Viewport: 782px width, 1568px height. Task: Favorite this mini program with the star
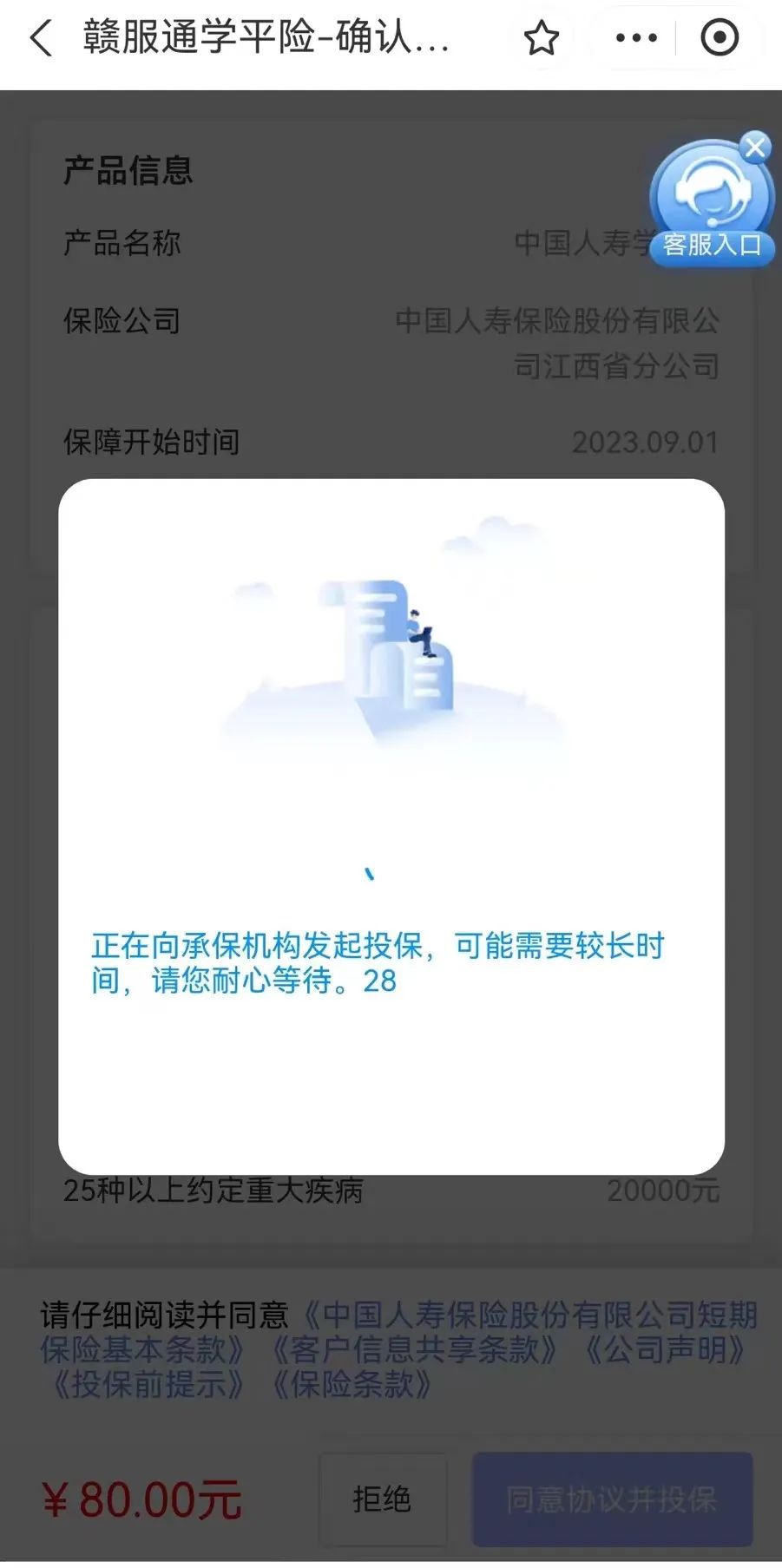(x=542, y=38)
